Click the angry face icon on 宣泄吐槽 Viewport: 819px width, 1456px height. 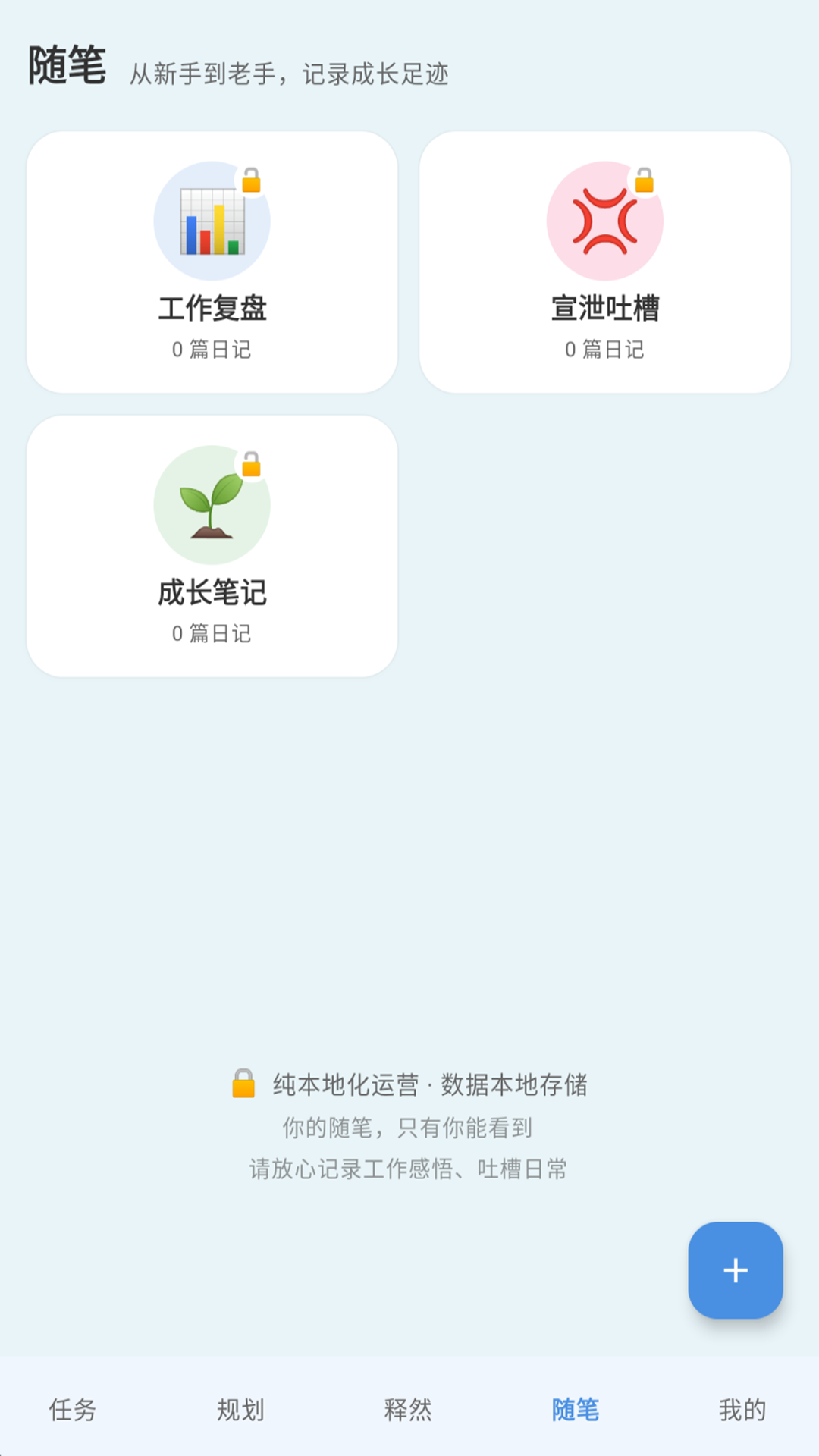click(x=606, y=220)
